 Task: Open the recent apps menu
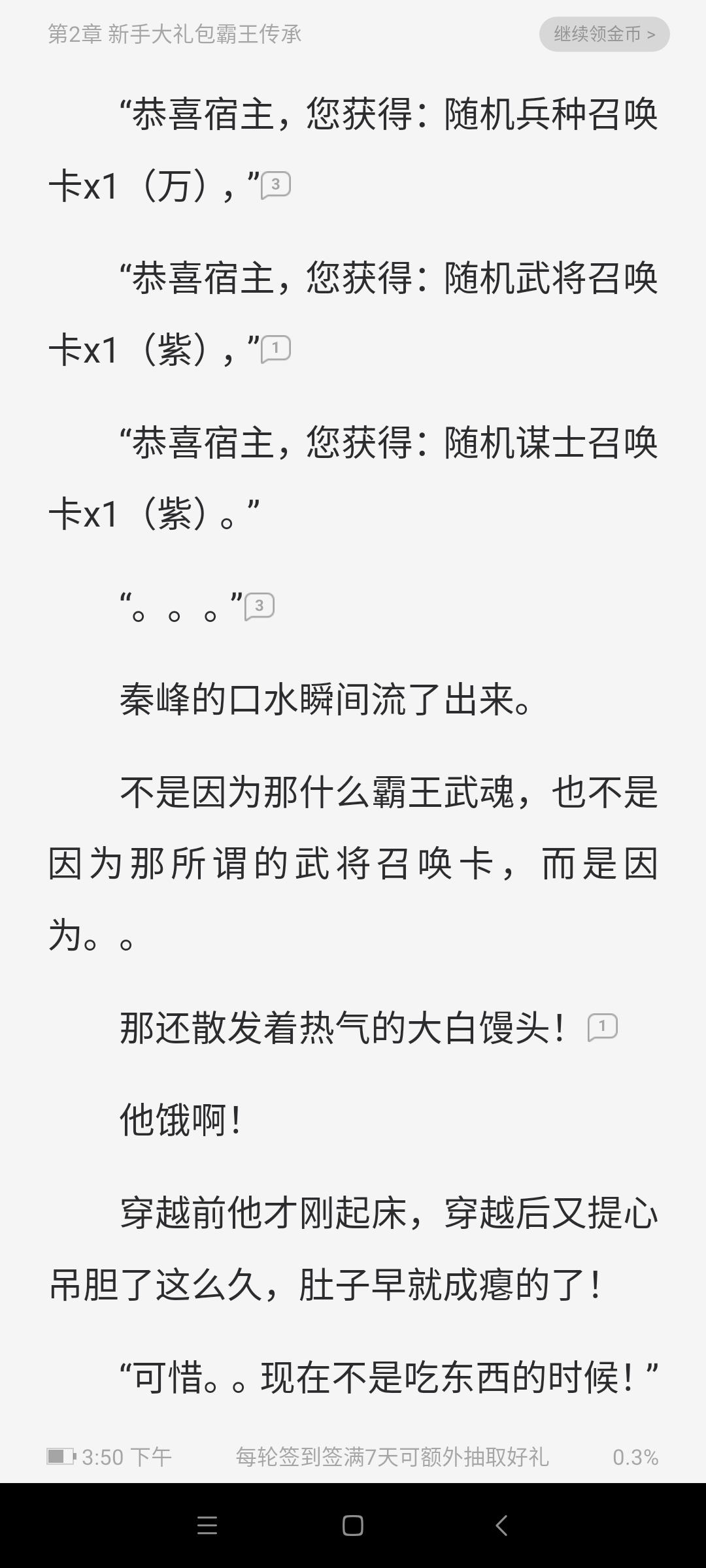[207, 1526]
